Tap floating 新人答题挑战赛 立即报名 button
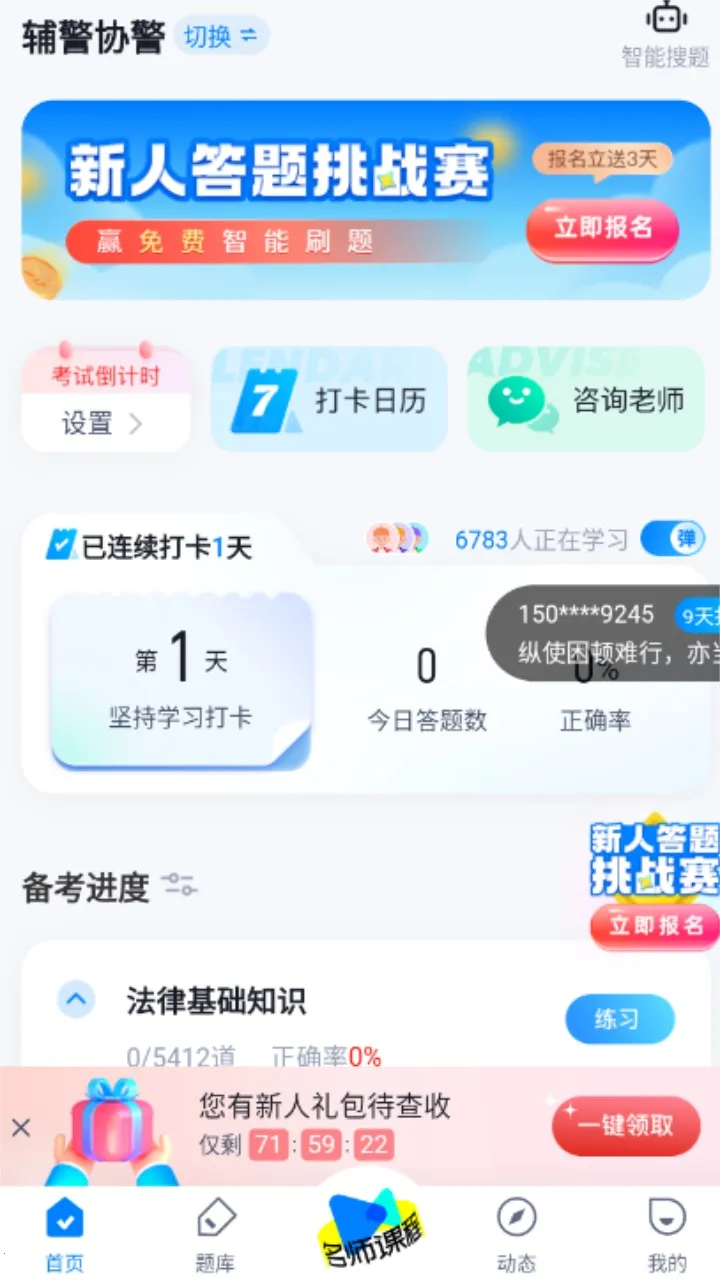 click(x=656, y=924)
